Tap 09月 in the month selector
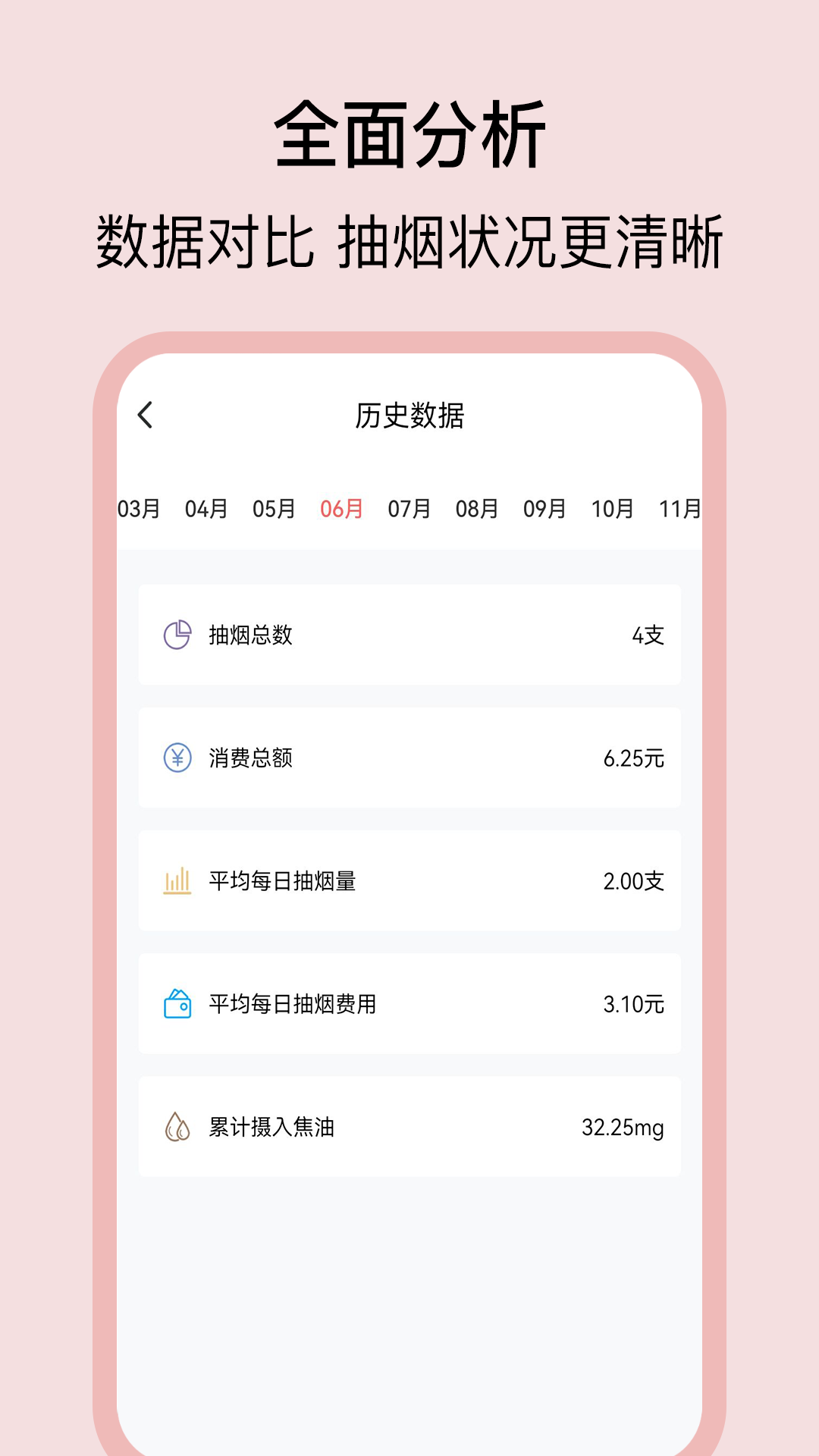This screenshot has height=1456, width=819. (544, 510)
